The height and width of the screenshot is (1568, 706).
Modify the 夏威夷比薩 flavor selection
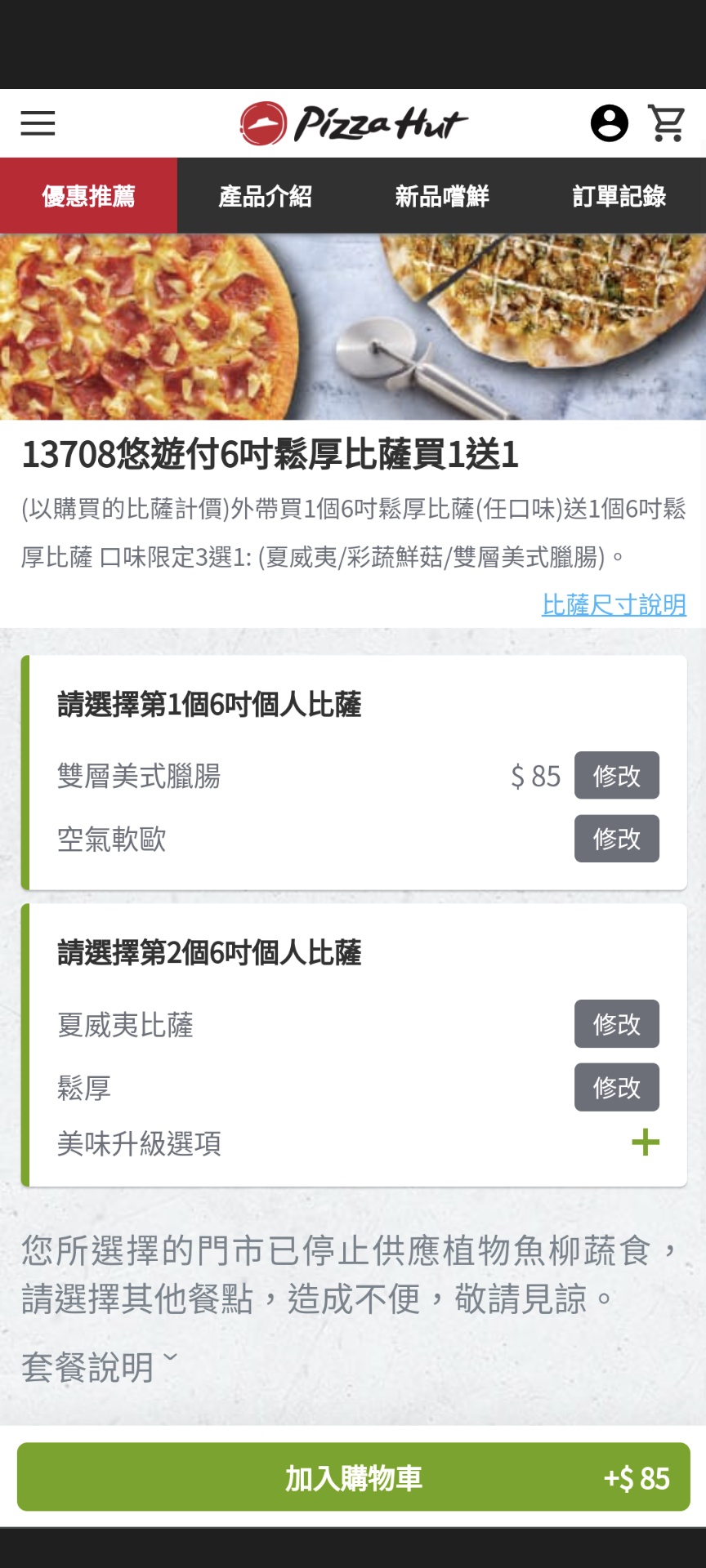617,1023
